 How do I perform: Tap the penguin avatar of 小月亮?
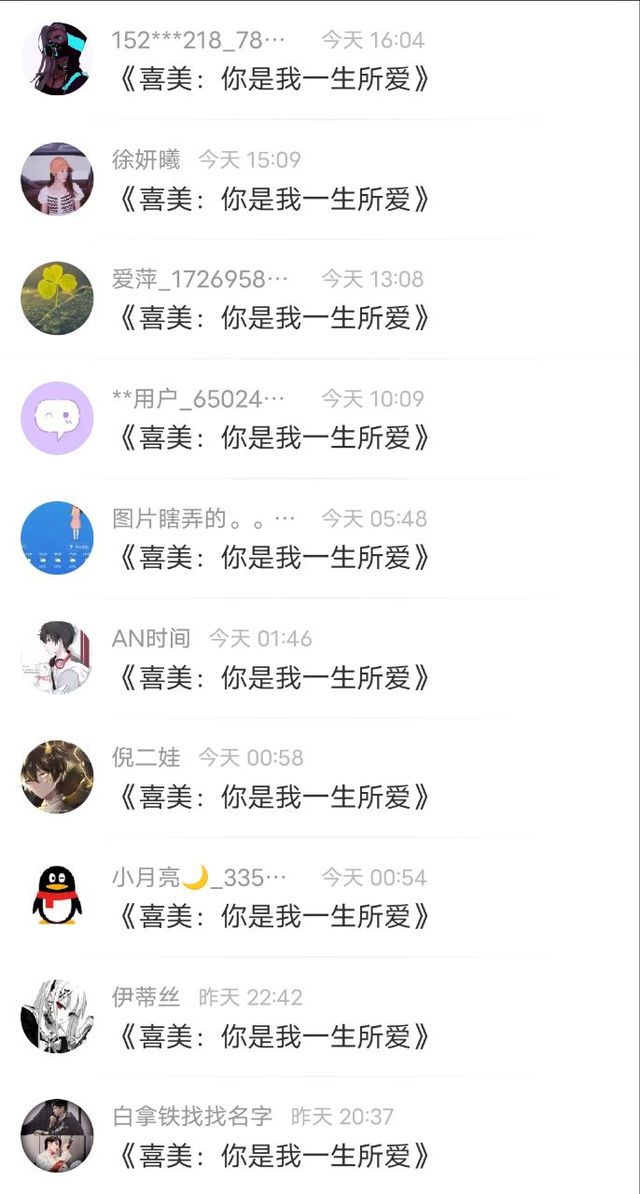point(57,896)
